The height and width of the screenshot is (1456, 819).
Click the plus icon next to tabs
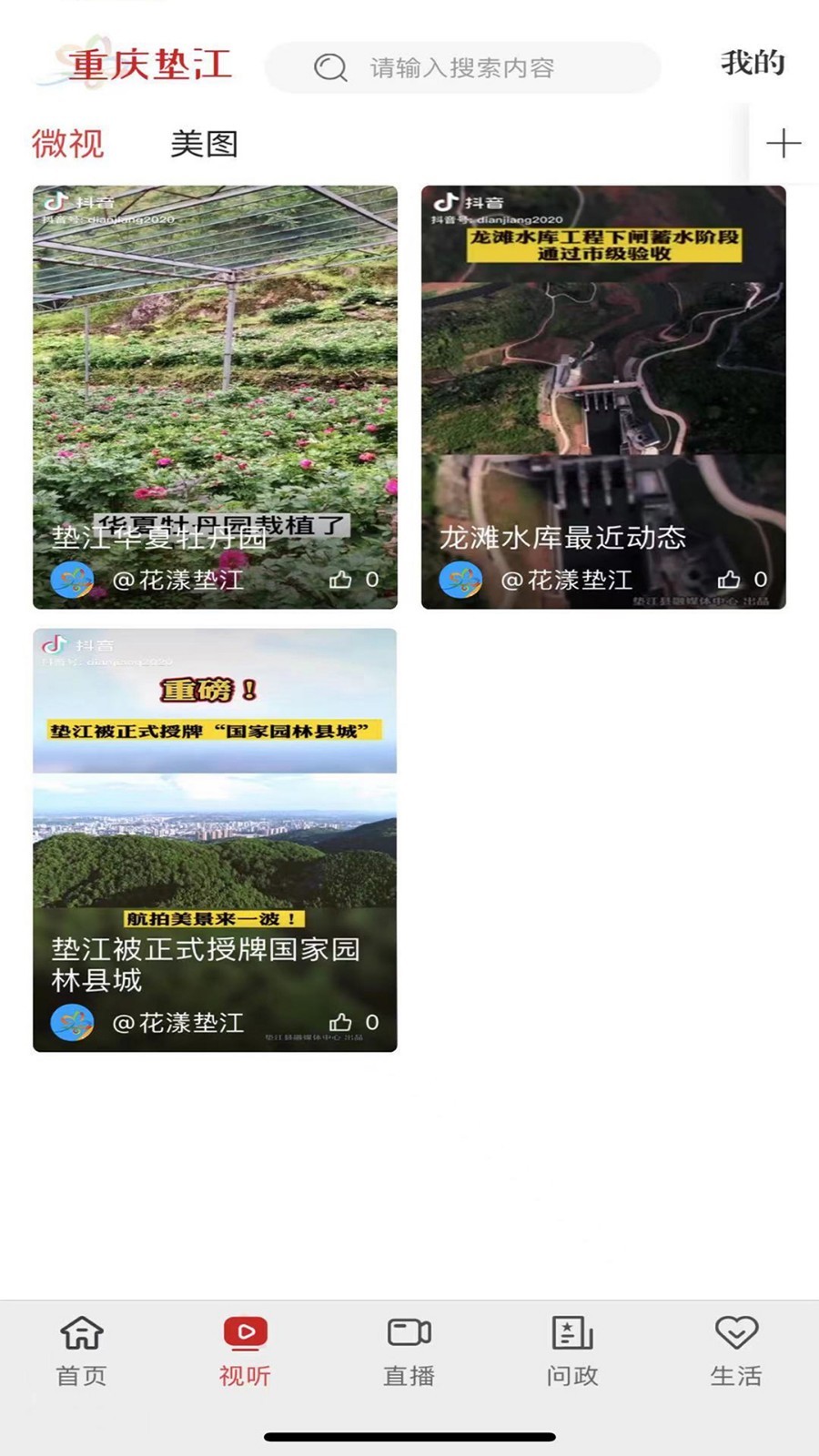pos(783,144)
